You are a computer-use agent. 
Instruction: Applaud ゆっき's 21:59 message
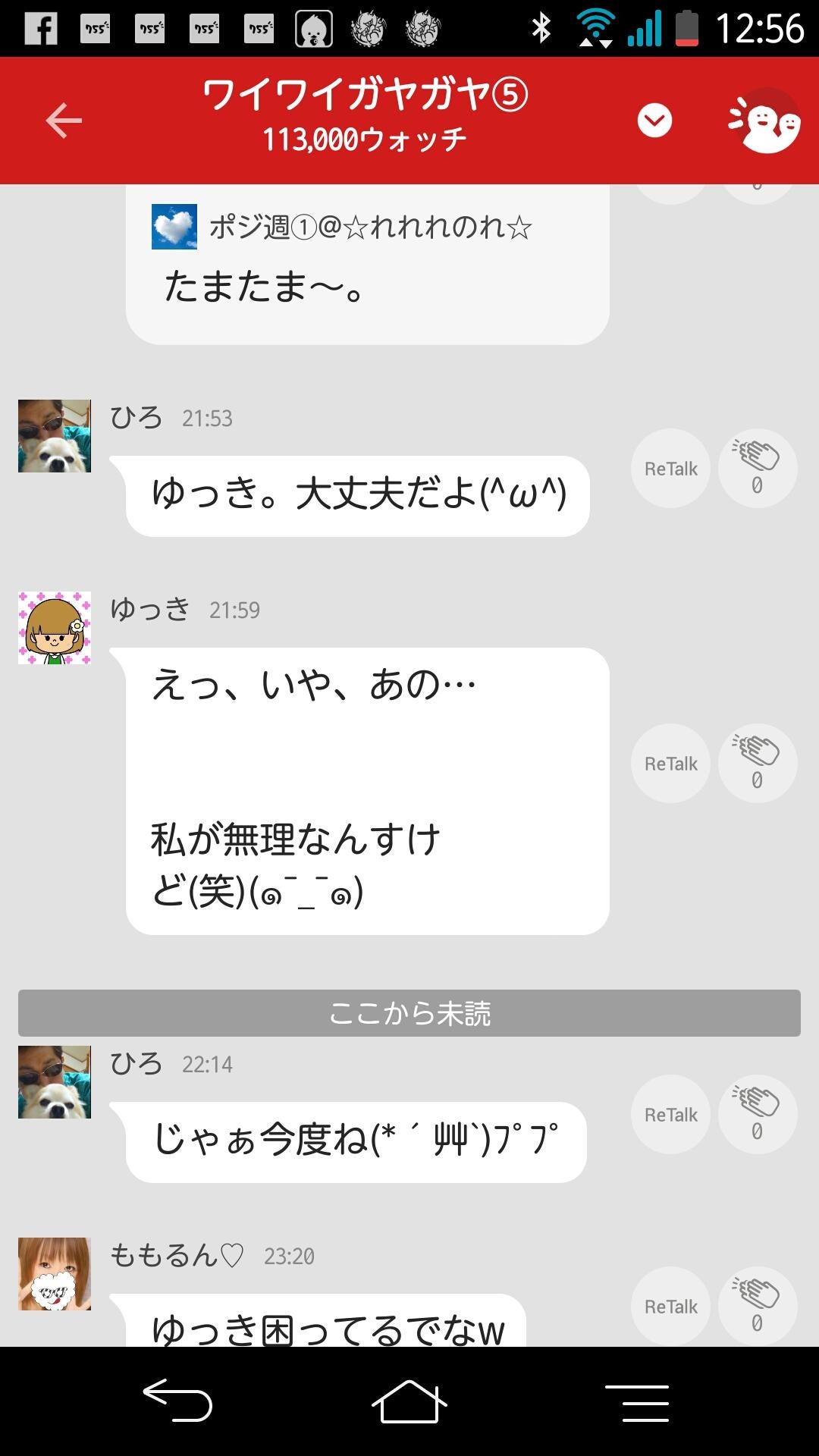click(x=757, y=763)
